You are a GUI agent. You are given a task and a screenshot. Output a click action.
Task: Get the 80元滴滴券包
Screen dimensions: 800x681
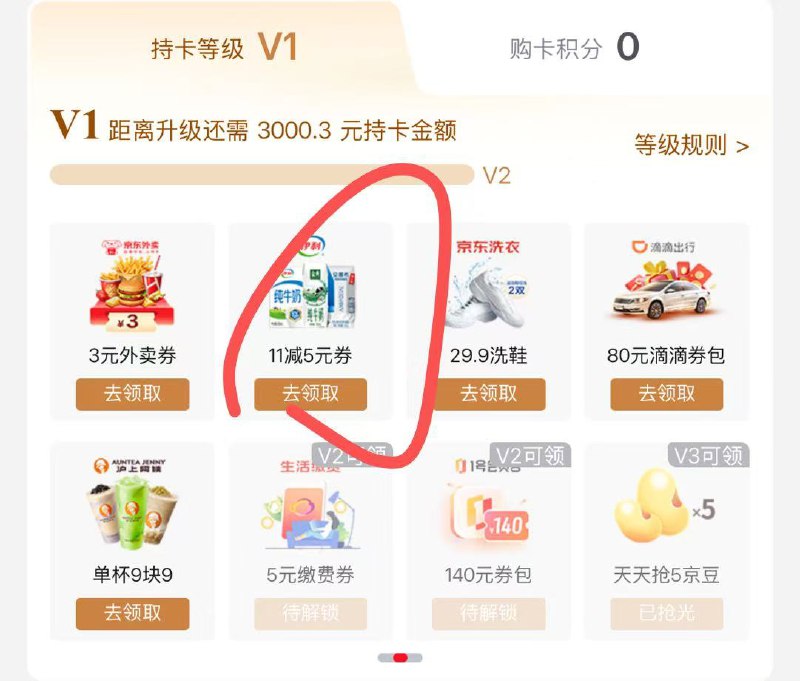pyautogui.click(x=666, y=394)
